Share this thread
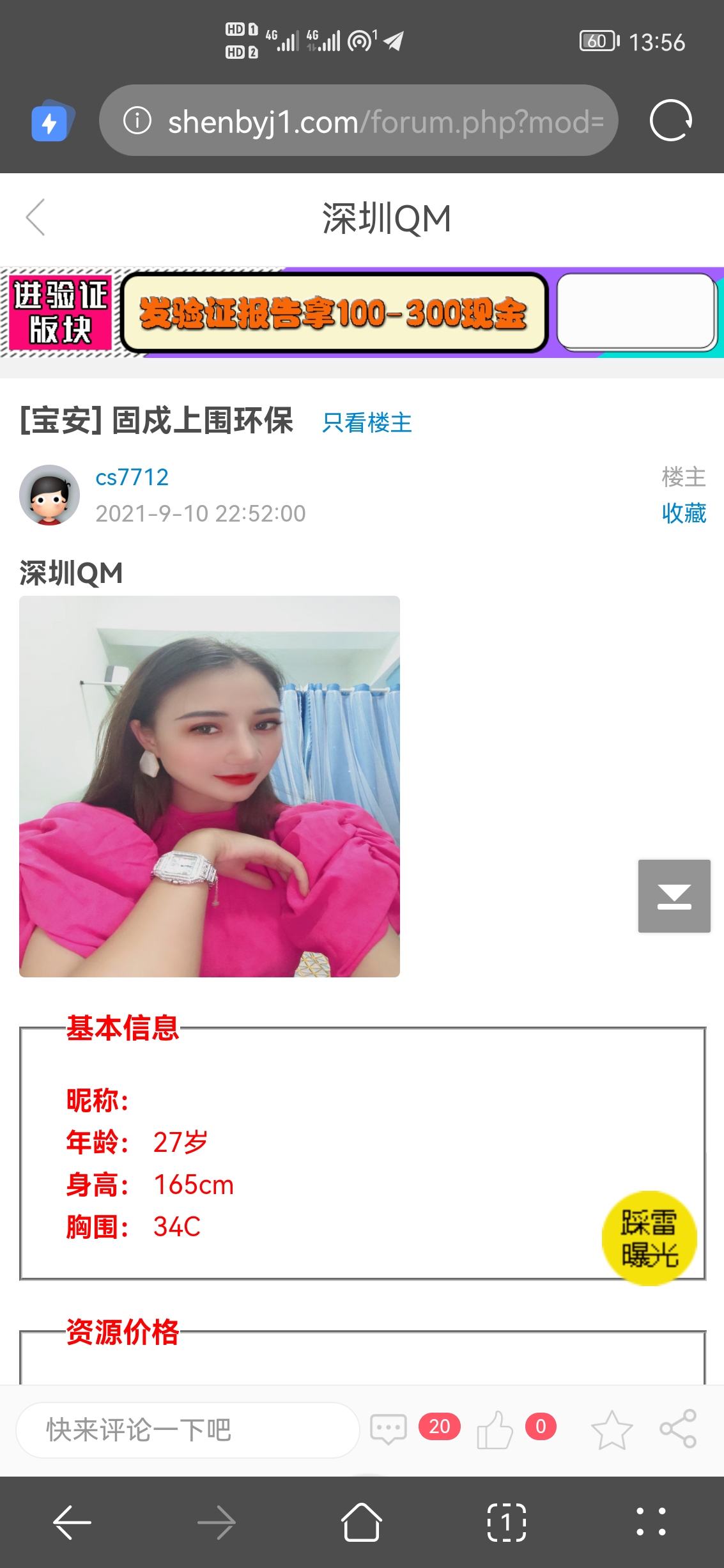 point(678,1429)
